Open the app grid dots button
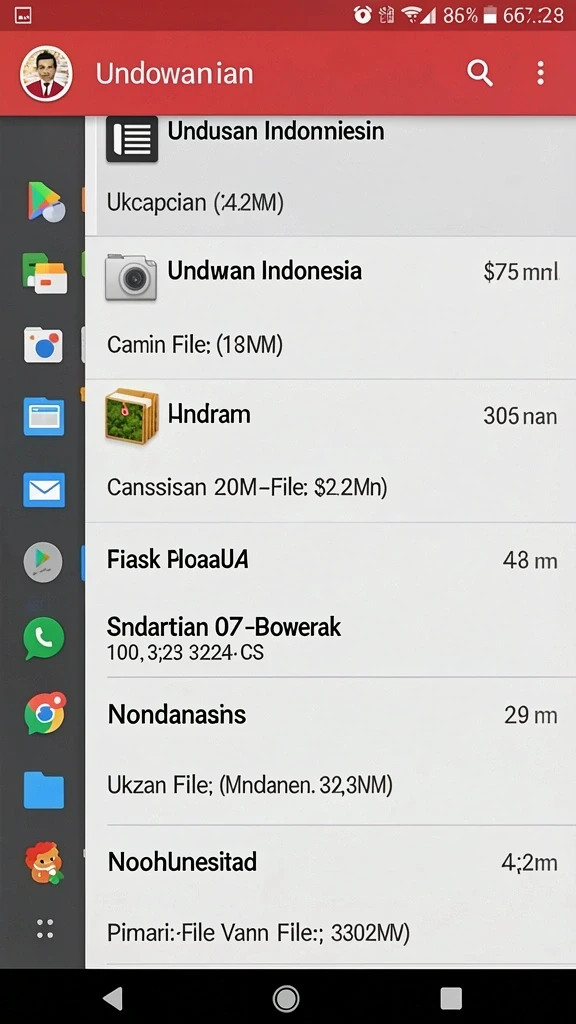The width and height of the screenshot is (576, 1024). 44,928
